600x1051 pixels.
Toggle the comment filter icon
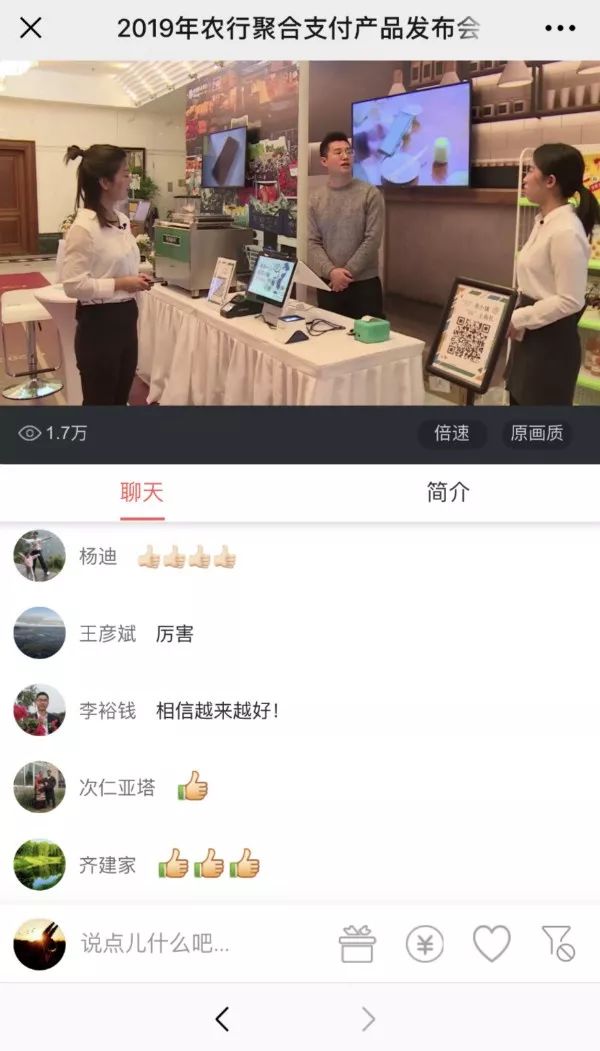click(x=557, y=943)
